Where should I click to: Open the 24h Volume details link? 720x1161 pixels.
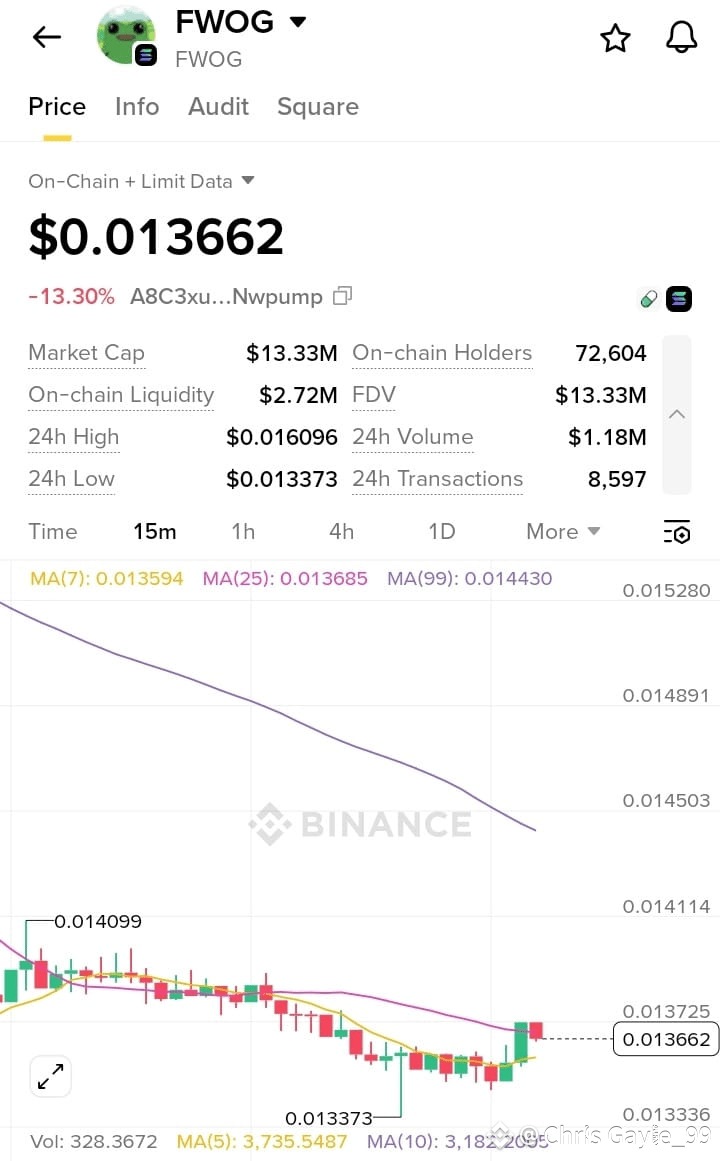[x=413, y=437]
